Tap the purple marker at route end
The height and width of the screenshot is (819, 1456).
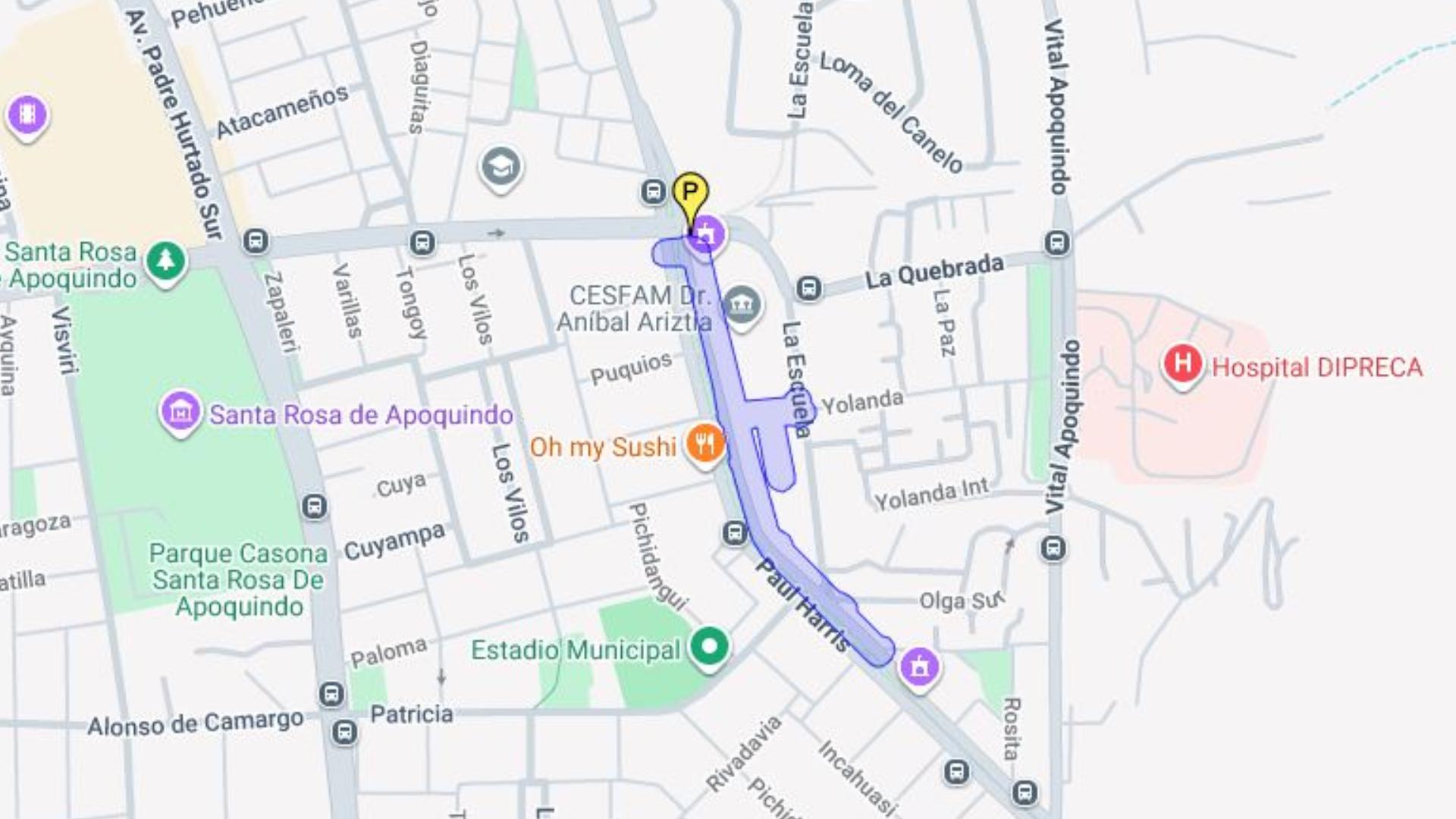tap(919, 667)
